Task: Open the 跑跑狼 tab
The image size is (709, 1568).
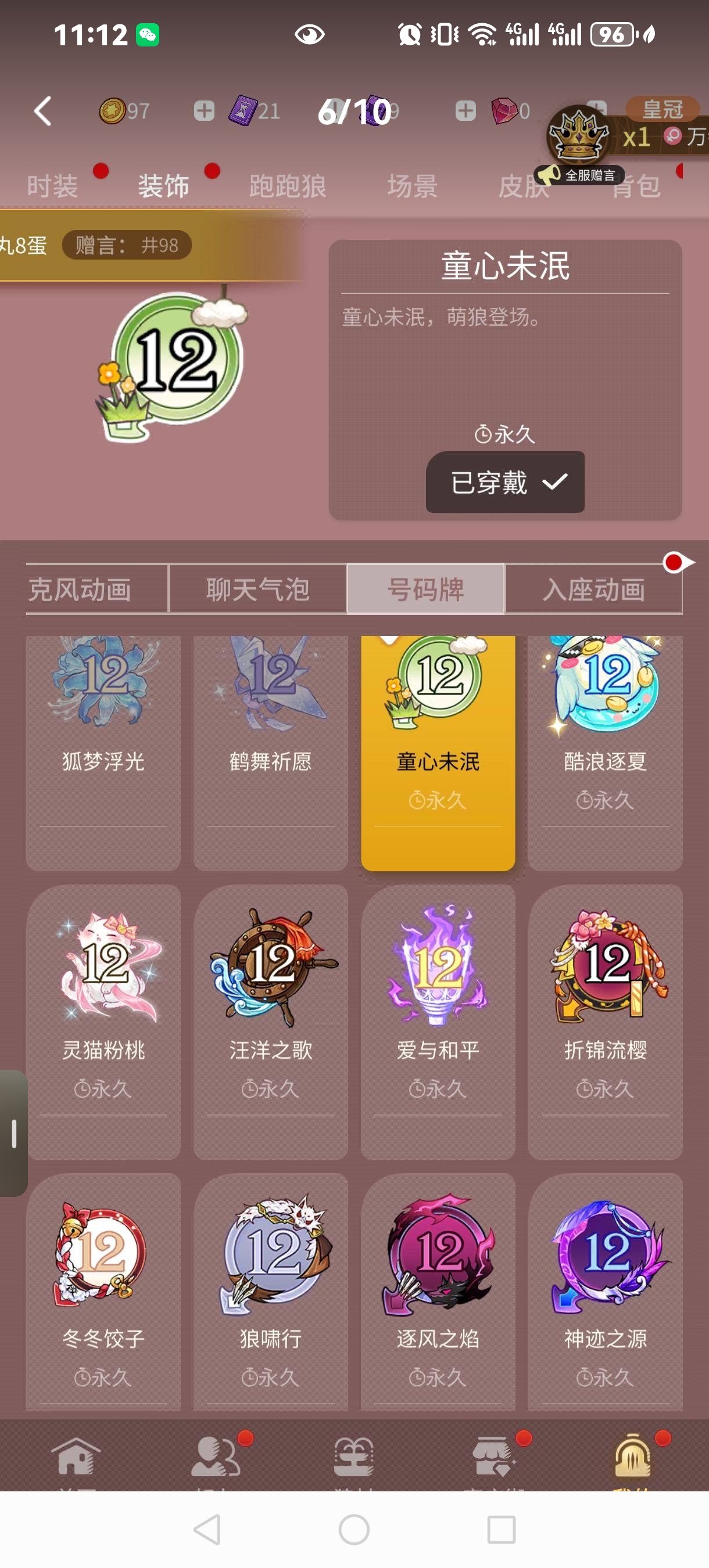Action: [x=288, y=186]
